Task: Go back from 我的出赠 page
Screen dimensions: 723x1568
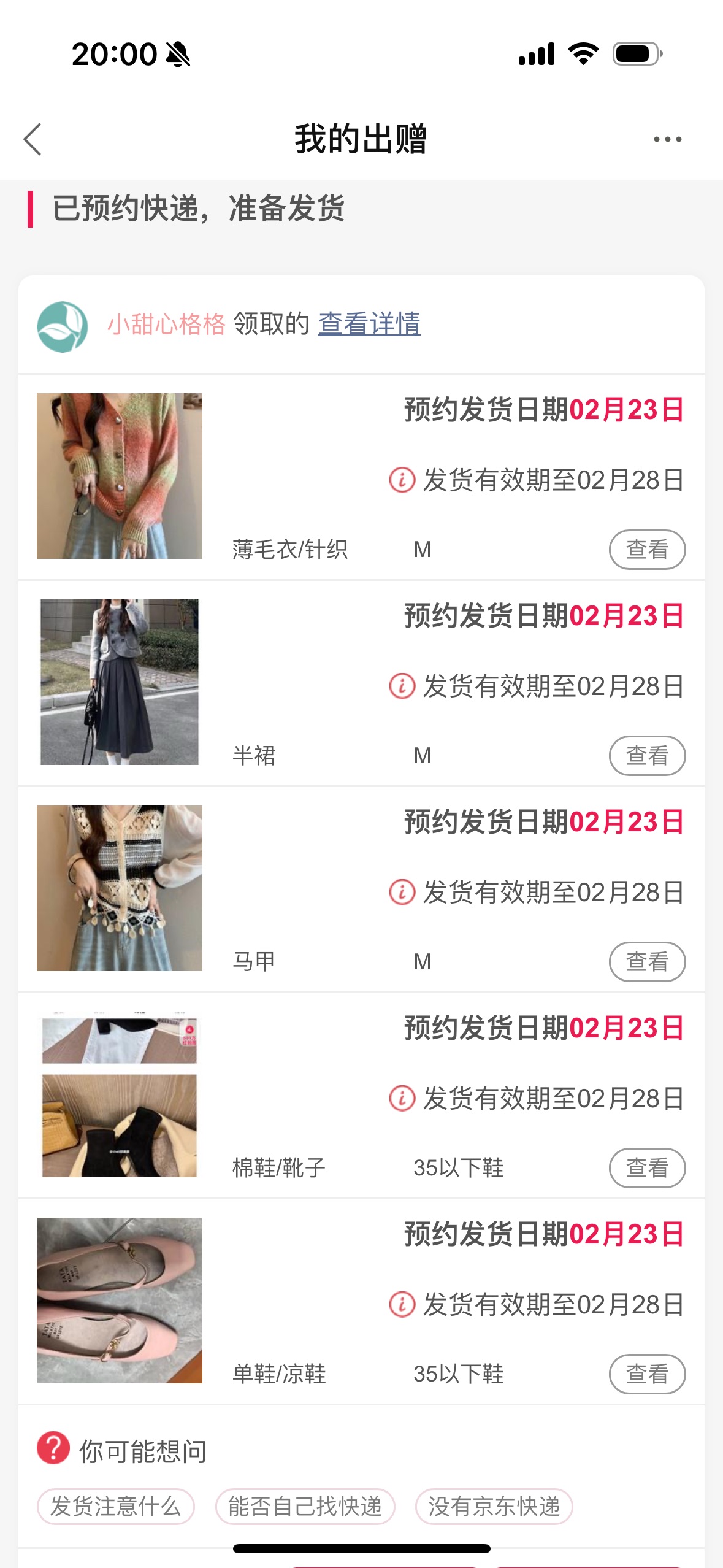Action: tap(33, 139)
